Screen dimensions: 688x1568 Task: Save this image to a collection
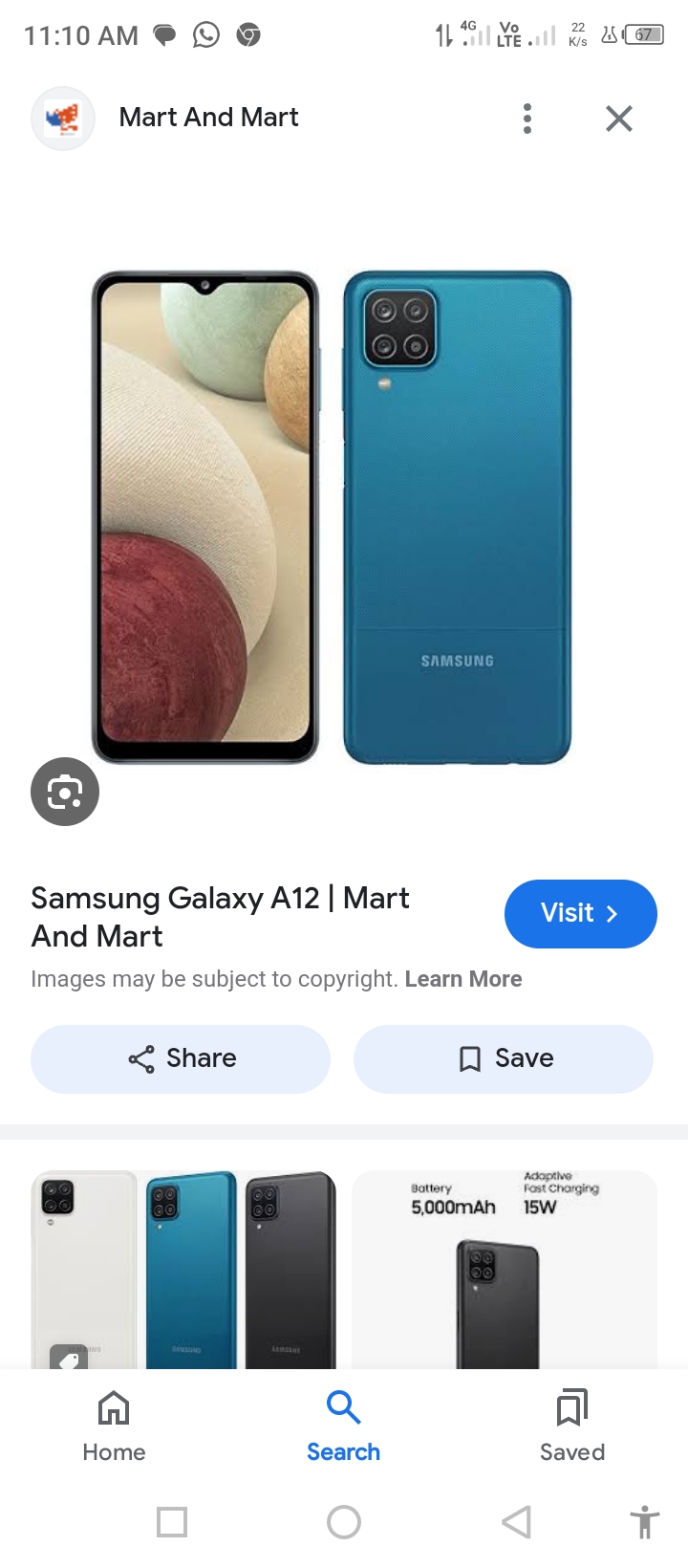point(504,1058)
